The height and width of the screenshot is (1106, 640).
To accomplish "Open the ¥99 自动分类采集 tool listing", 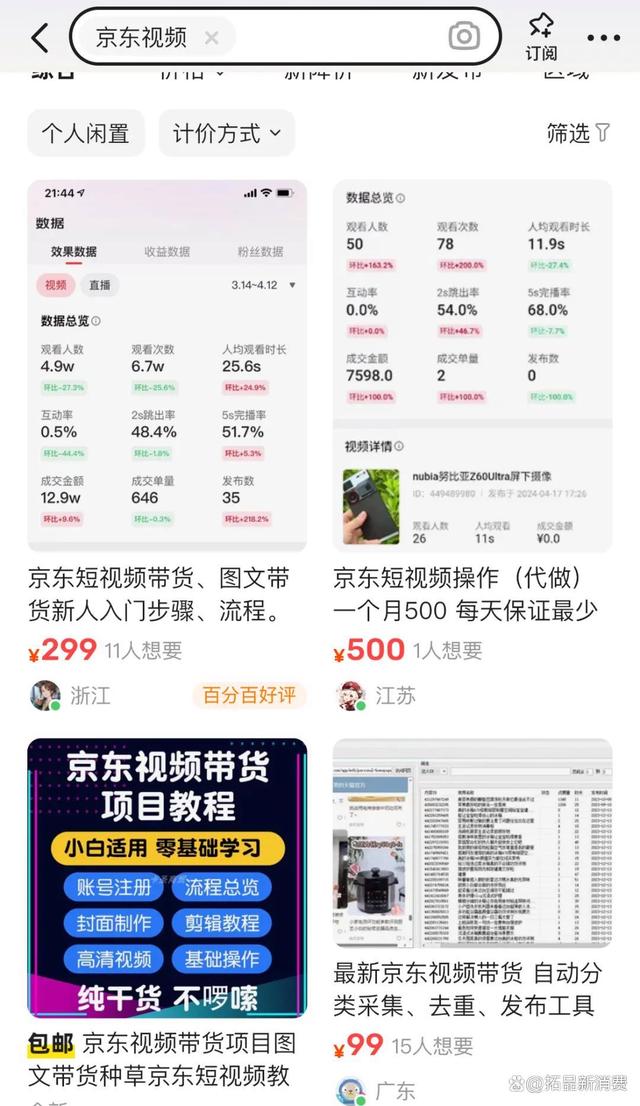I will point(472,990).
